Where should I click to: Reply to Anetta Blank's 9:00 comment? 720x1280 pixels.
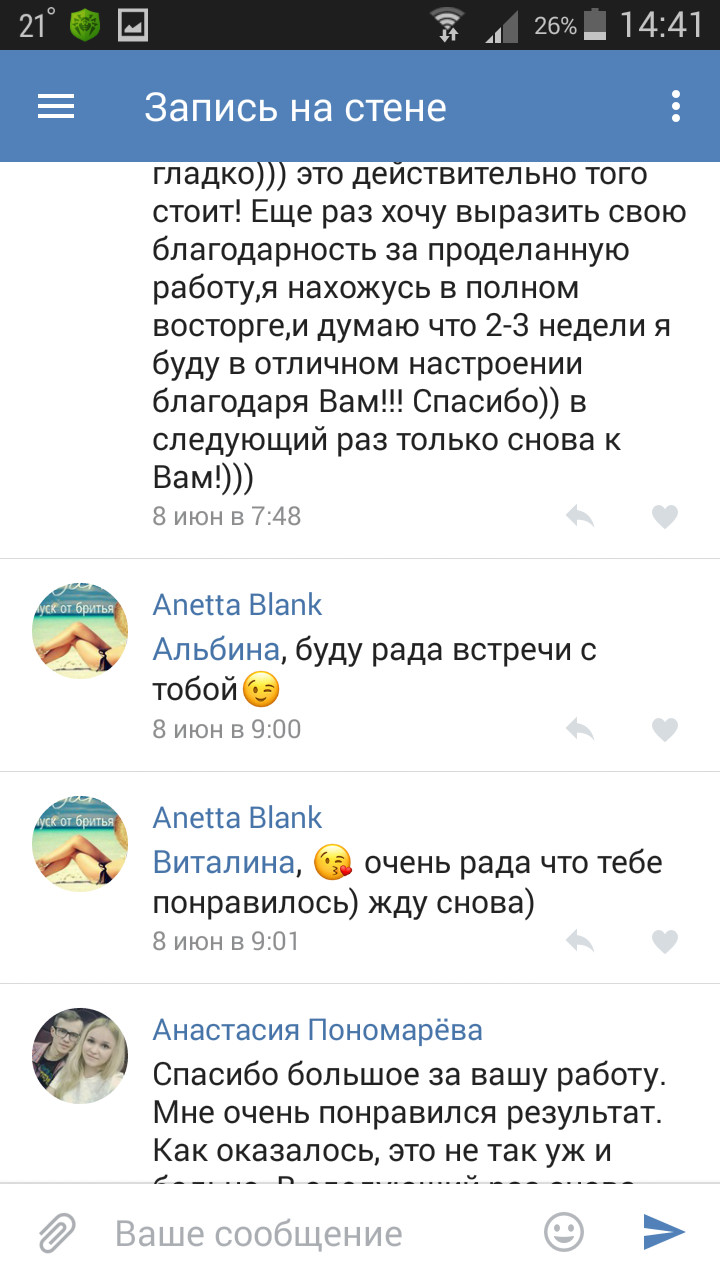point(581,729)
